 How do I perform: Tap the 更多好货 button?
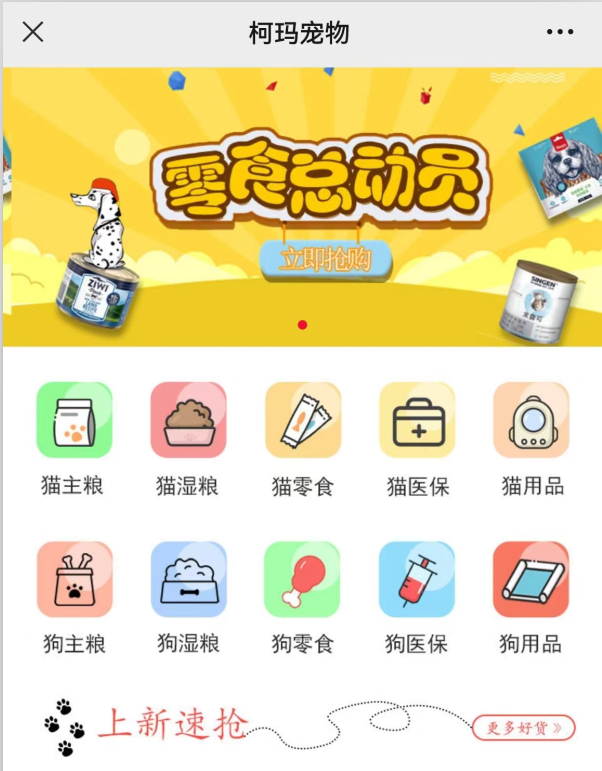tap(524, 727)
